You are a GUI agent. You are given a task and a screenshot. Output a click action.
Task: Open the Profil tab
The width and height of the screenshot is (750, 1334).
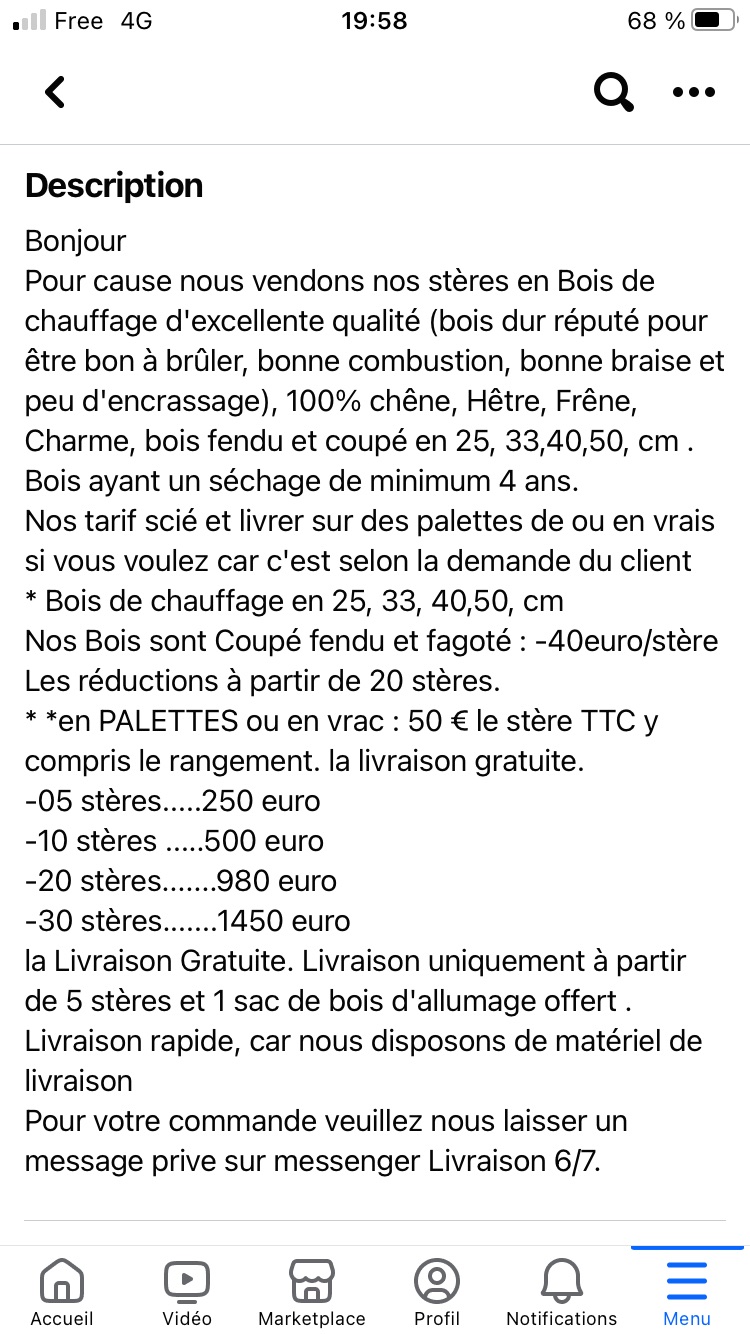(437, 1292)
